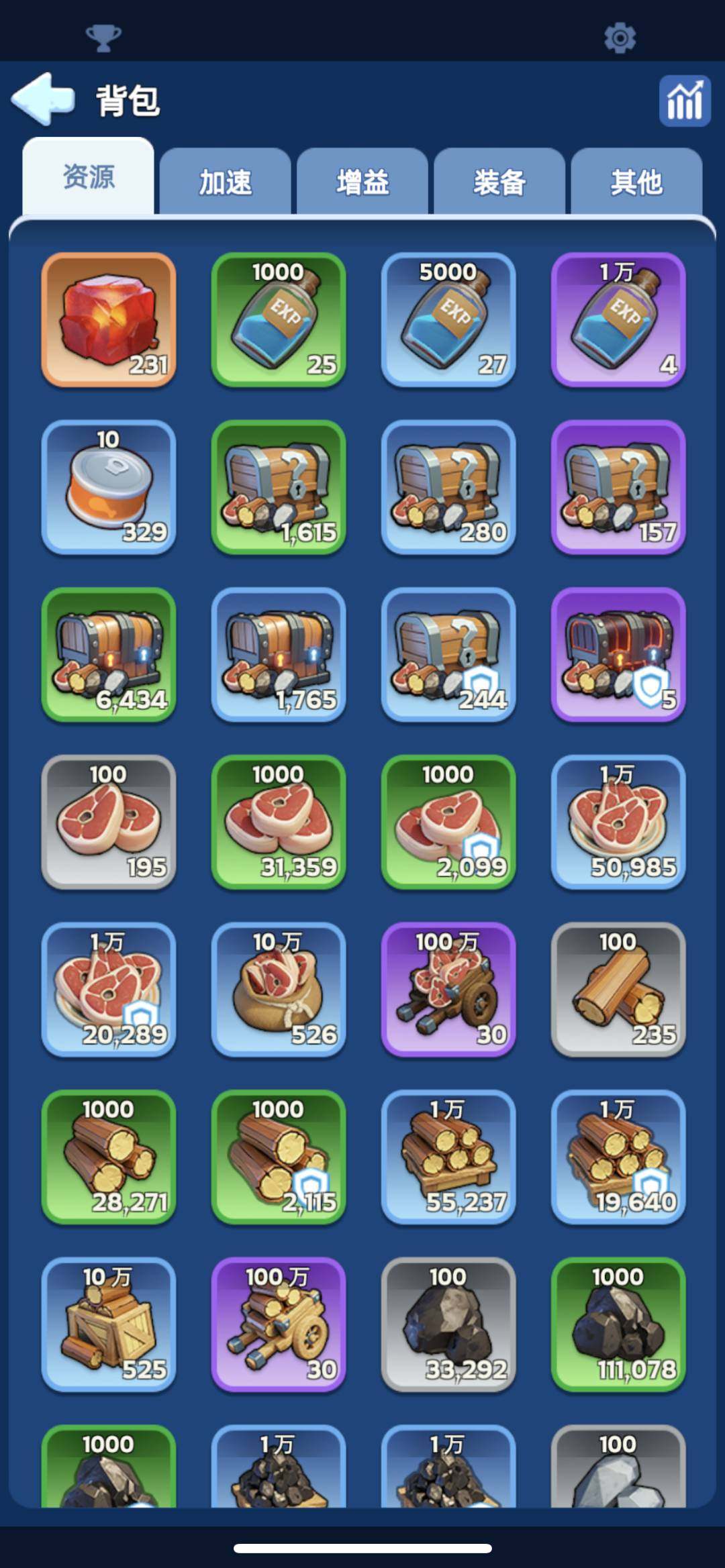Go back from the 背包 screen
This screenshot has width=725, height=1568.
(43, 99)
